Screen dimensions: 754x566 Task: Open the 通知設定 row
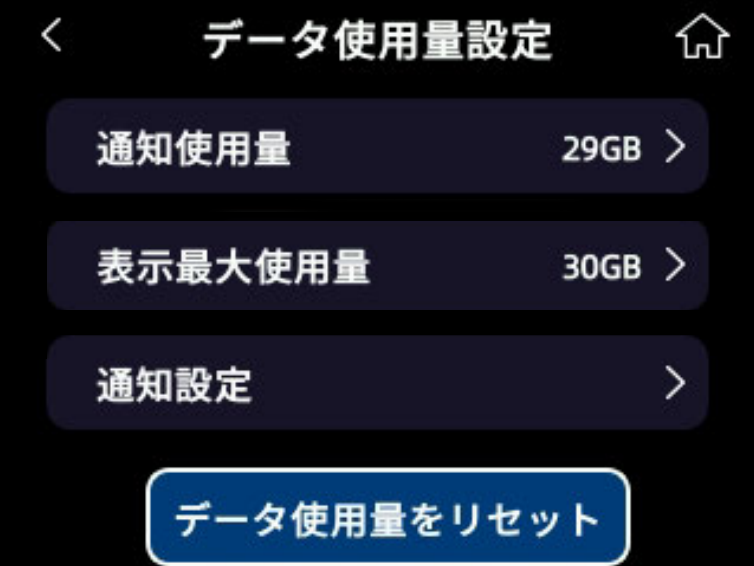click(377, 383)
